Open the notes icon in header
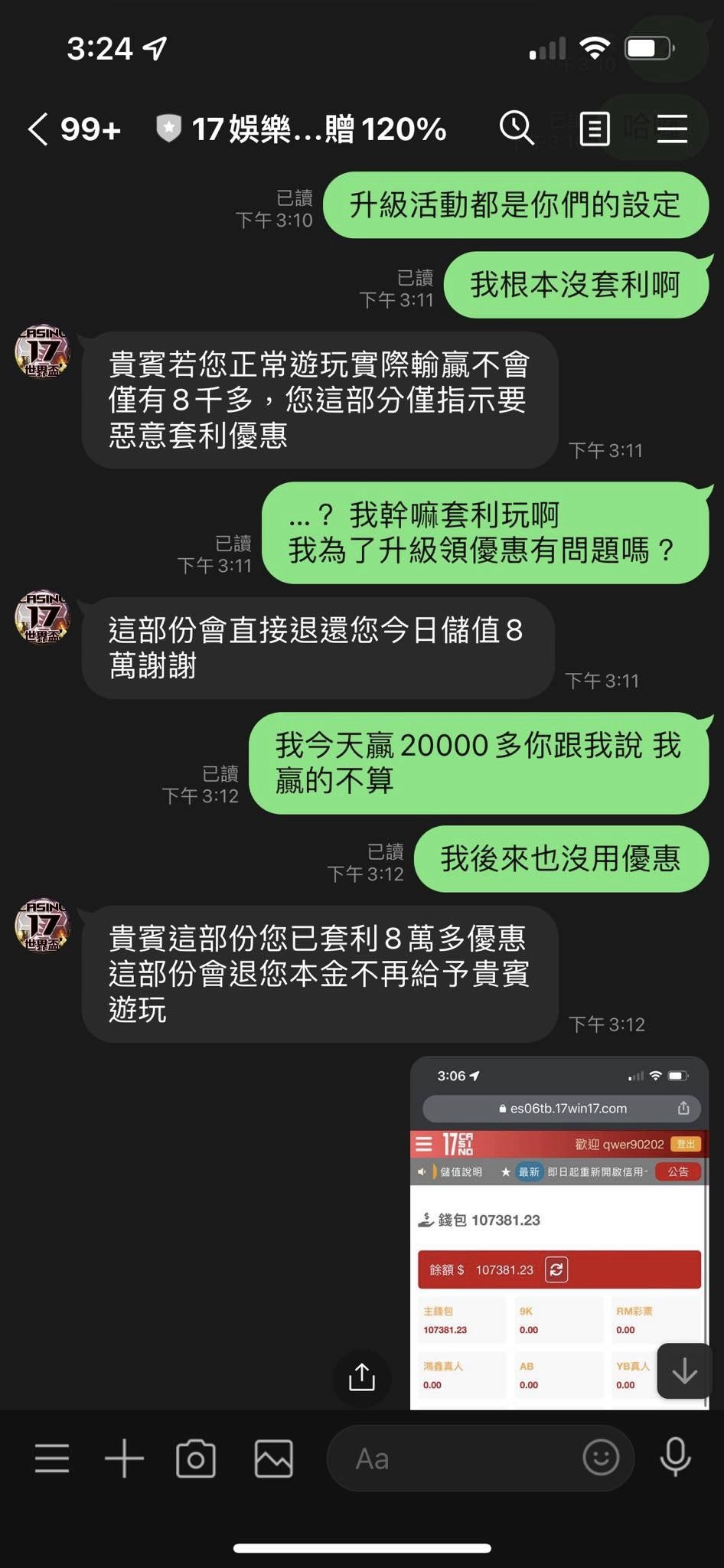This screenshot has width=724, height=1568. coord(595,129)
